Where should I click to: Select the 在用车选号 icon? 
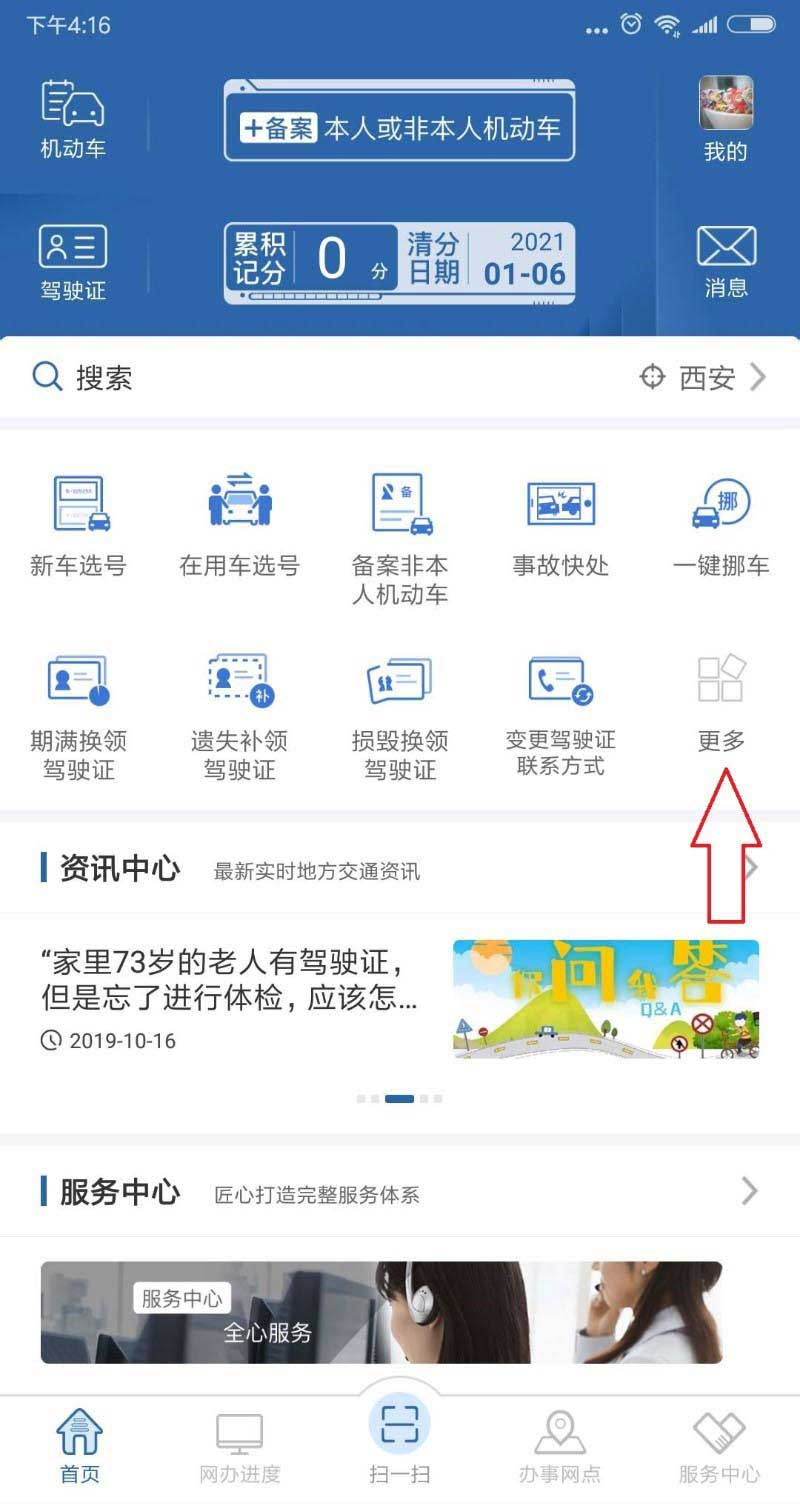pos(239,520)
